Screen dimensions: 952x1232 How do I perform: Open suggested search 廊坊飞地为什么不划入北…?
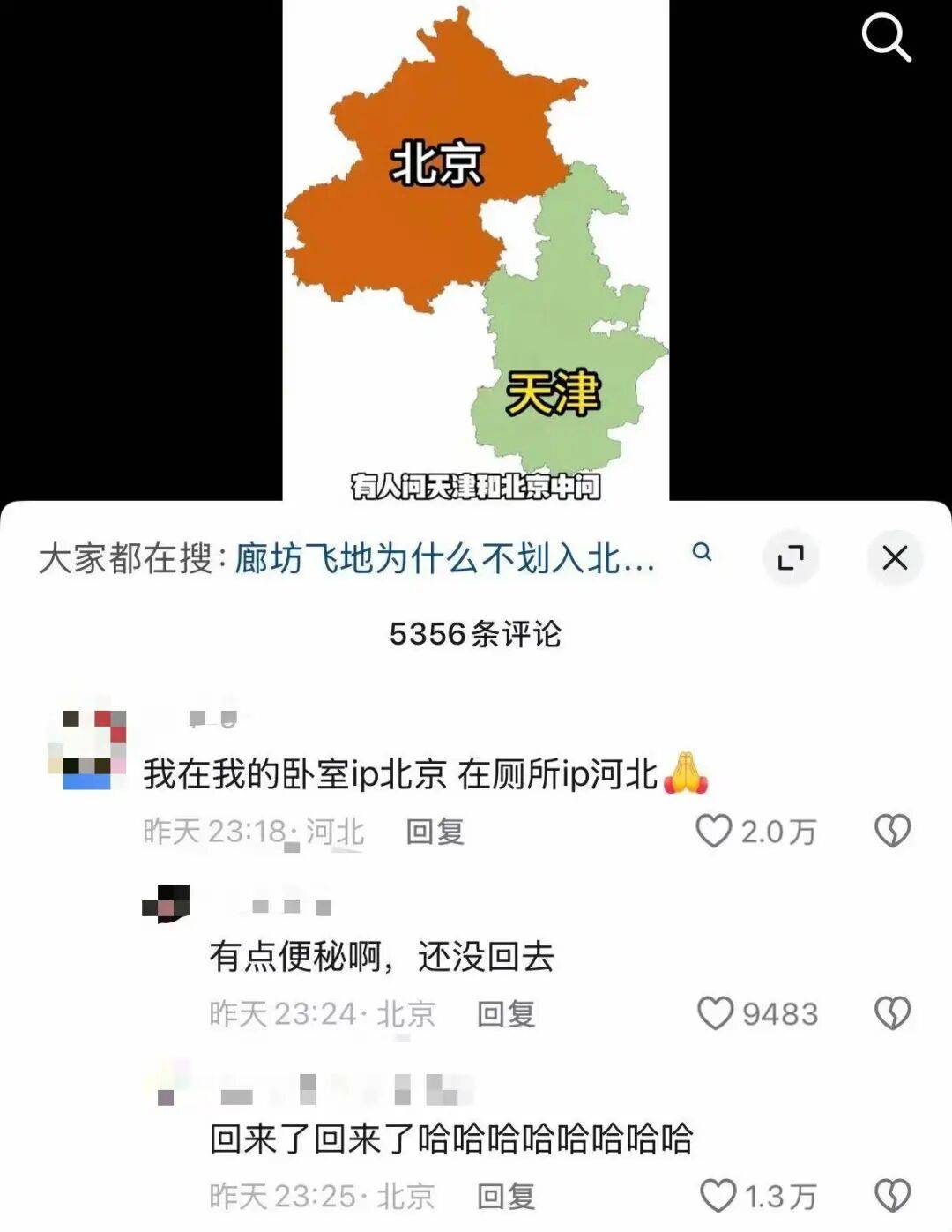pyautogui.click(x=444, y=559)
